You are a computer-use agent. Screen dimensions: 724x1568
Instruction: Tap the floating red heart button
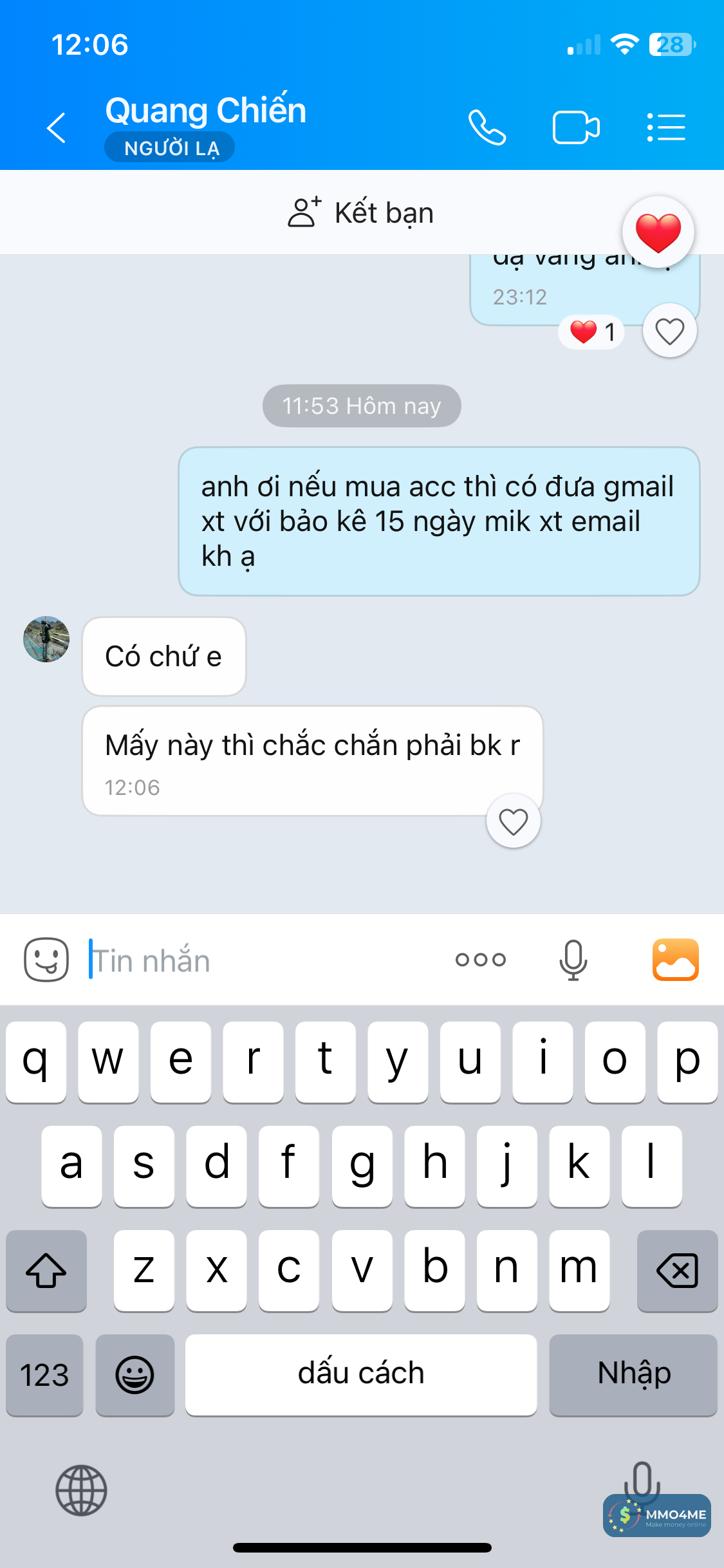(x=658, y=232)
